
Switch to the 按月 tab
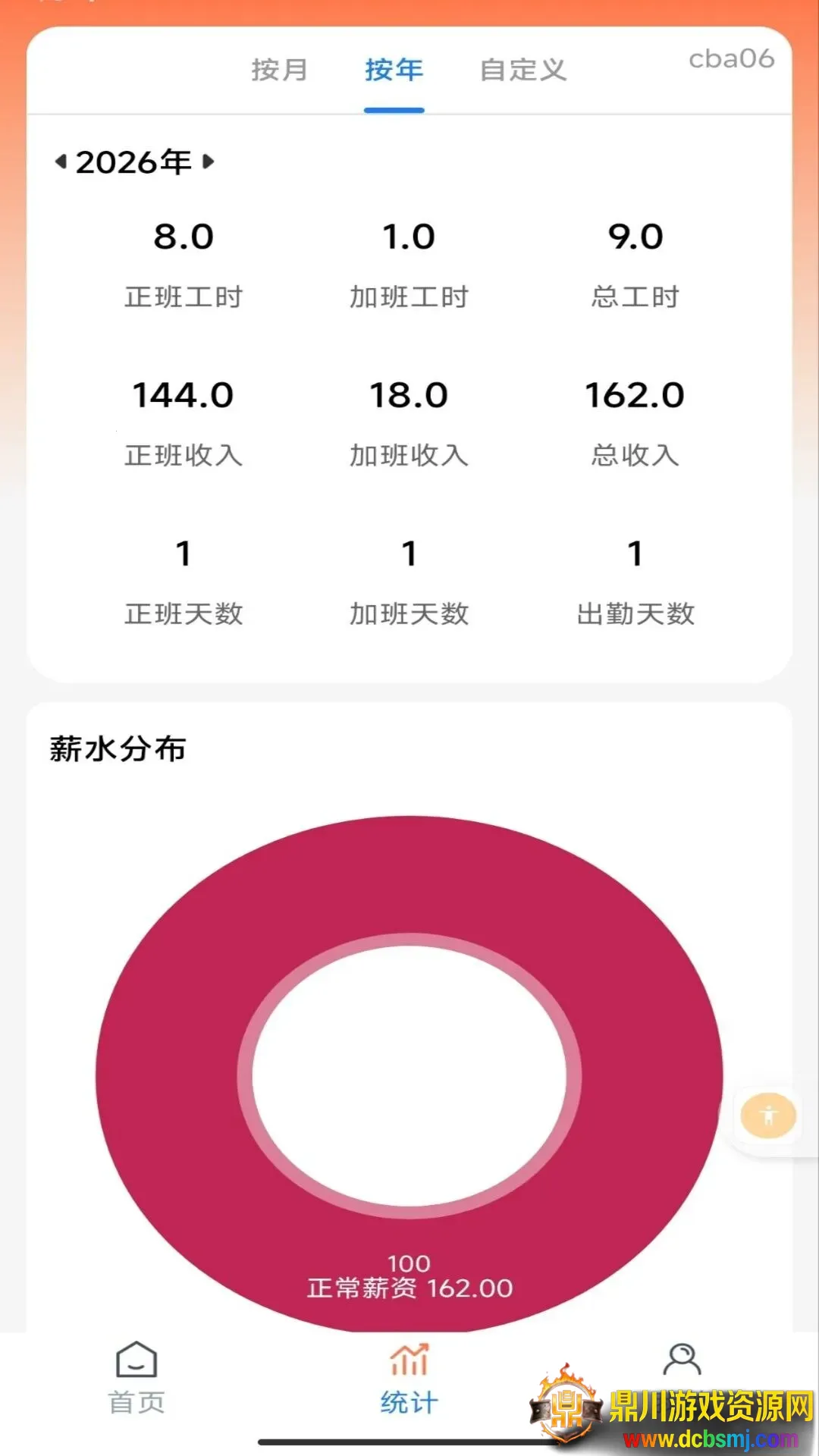click(x=279, y=70)
